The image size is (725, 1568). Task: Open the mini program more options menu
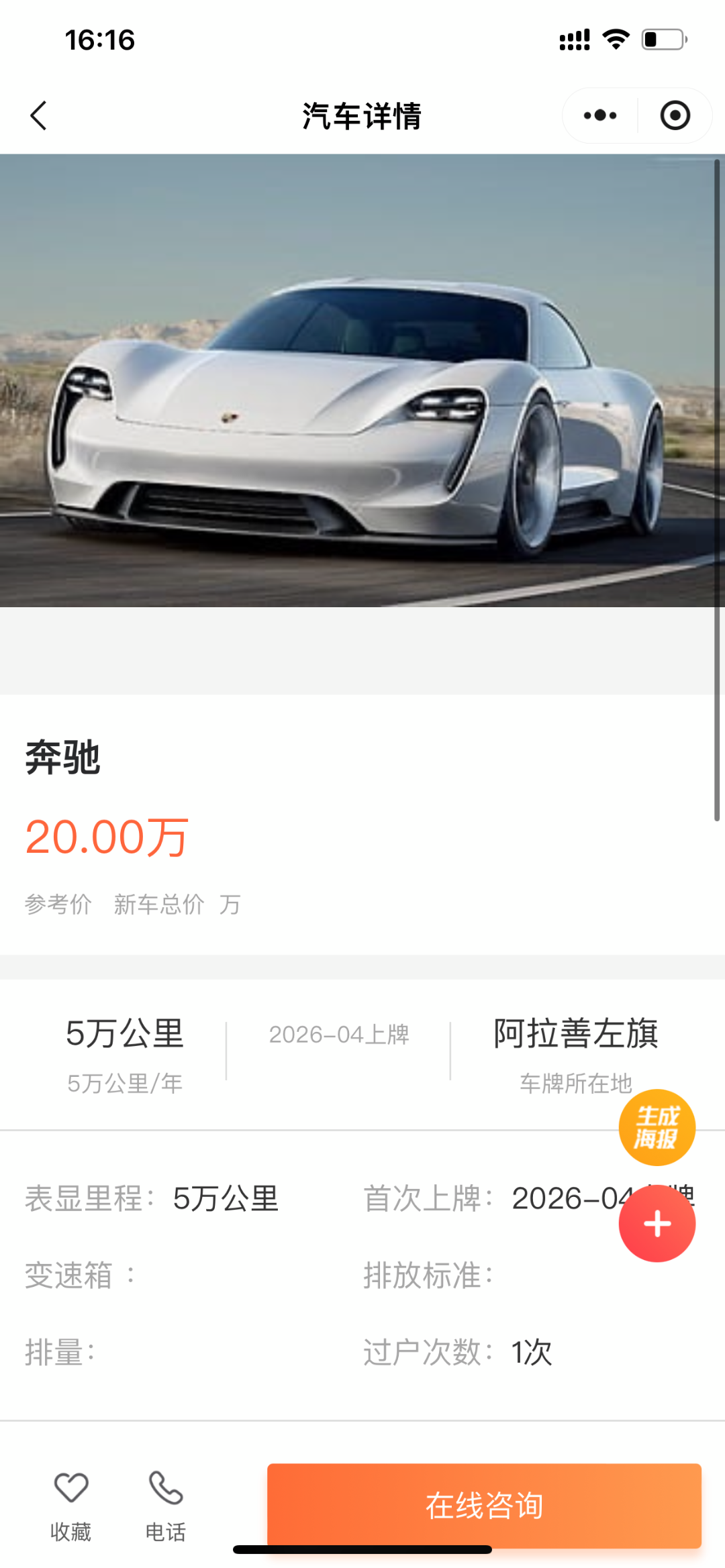598,115
